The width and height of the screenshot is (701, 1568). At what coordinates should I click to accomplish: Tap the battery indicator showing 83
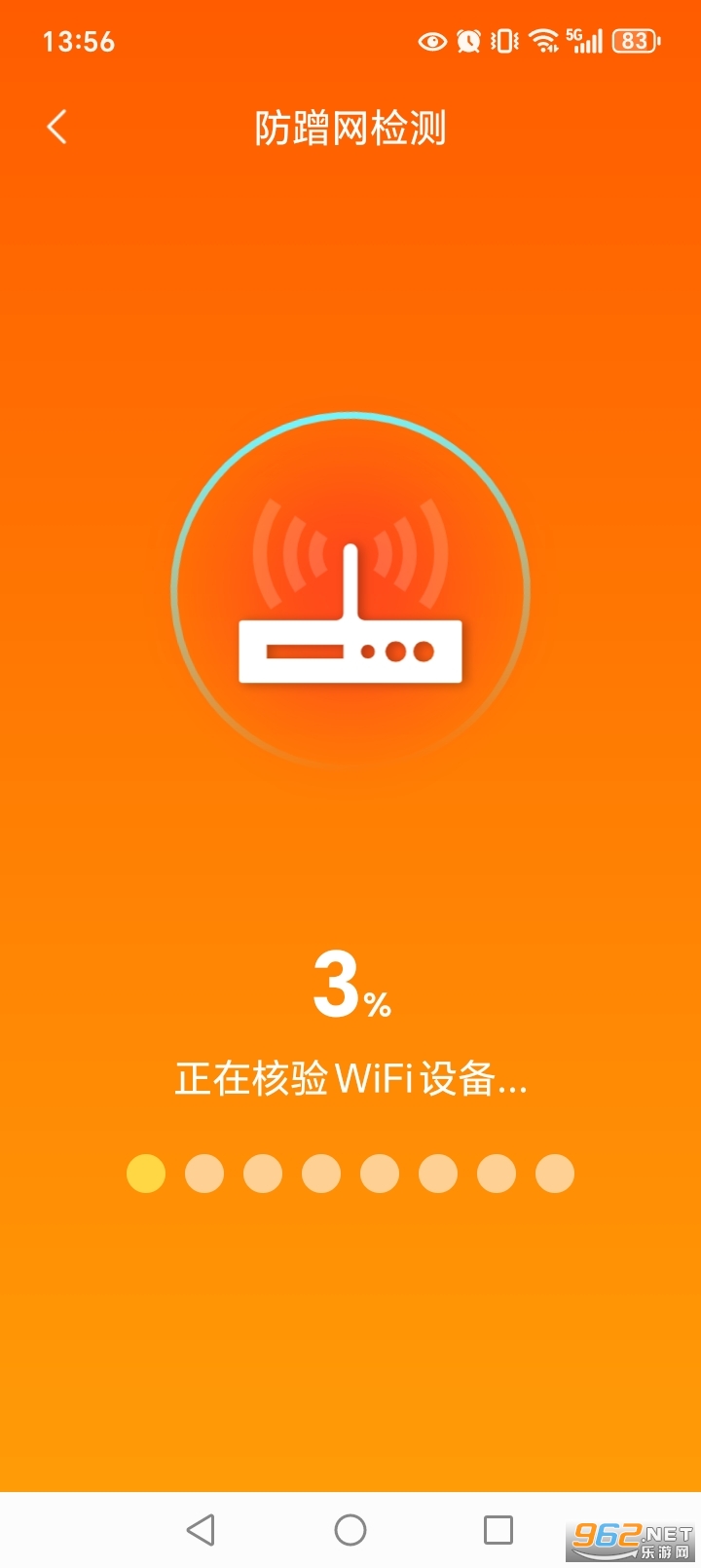(634, 41)
